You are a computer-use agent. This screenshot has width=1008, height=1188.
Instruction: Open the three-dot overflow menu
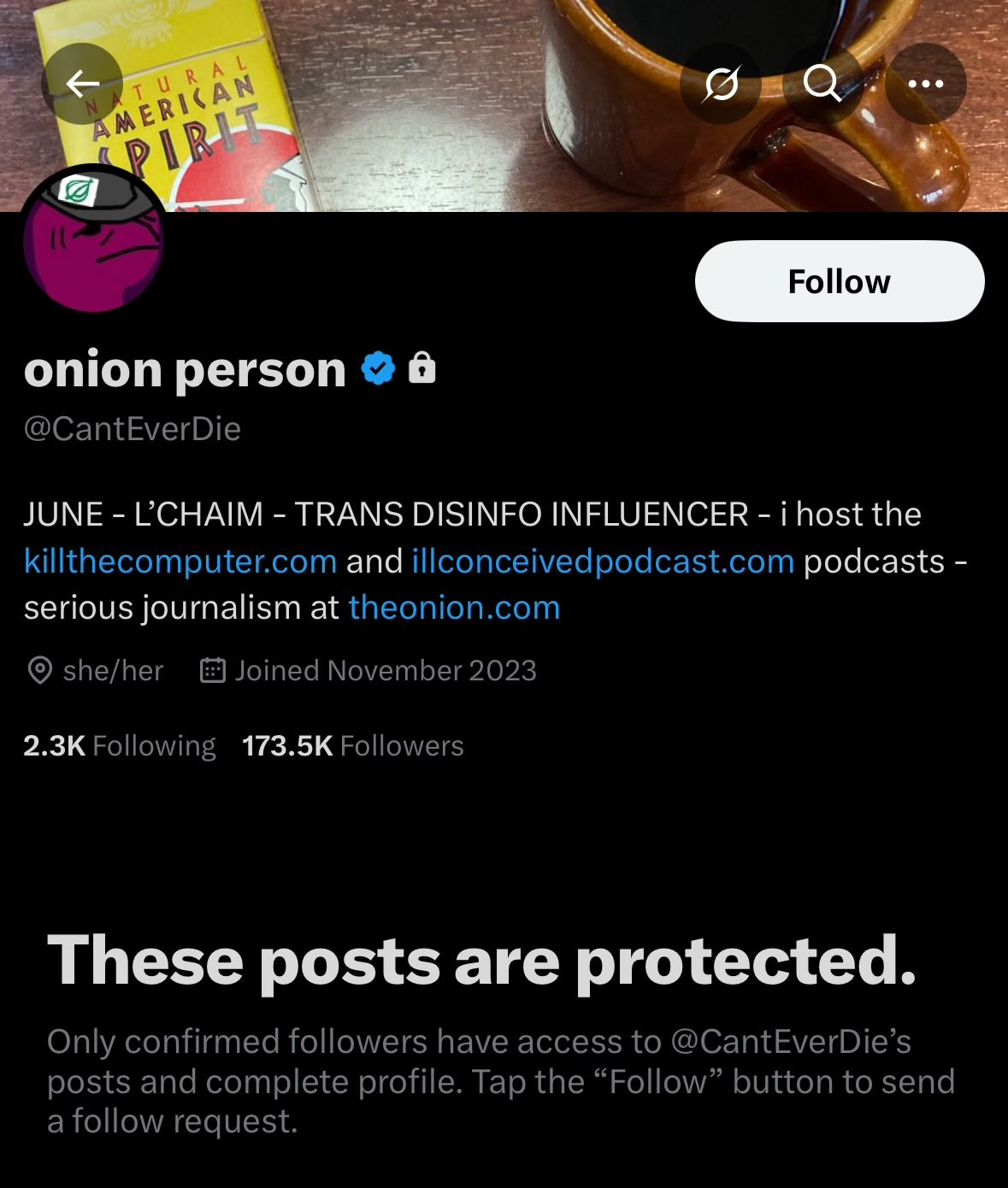coord(925,84)
